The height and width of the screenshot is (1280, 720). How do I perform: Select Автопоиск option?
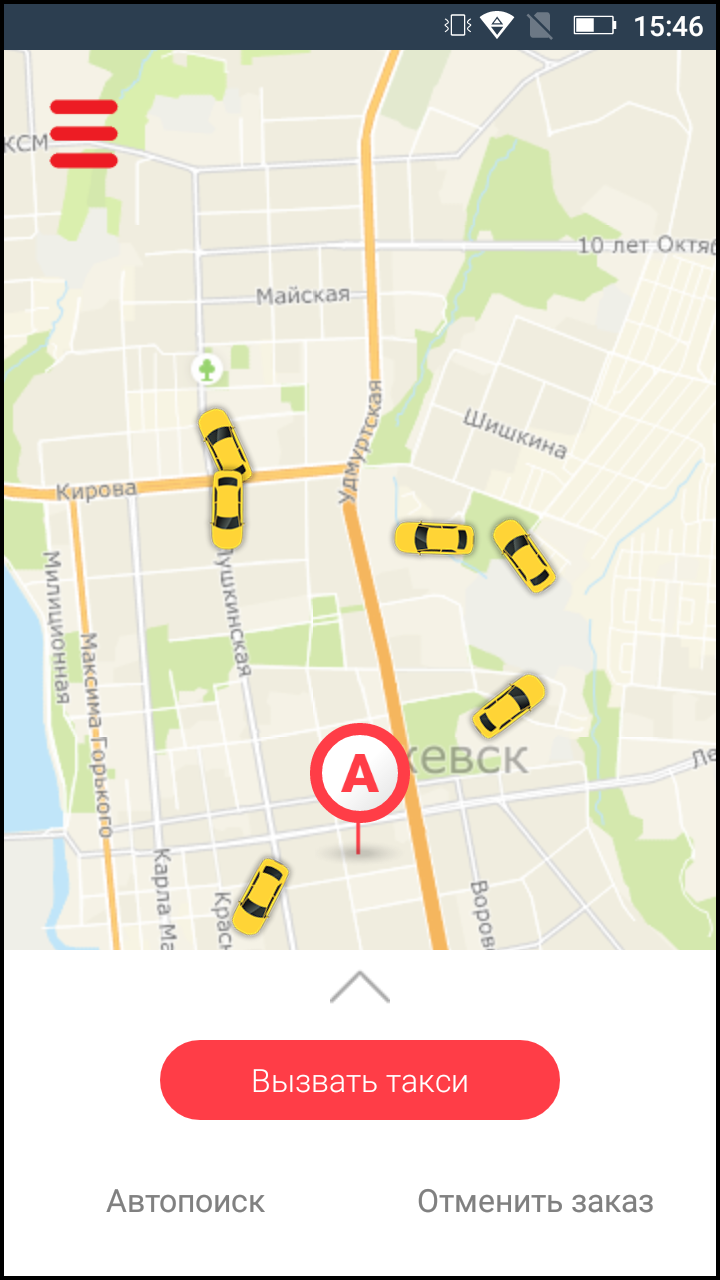point(185,1201)
